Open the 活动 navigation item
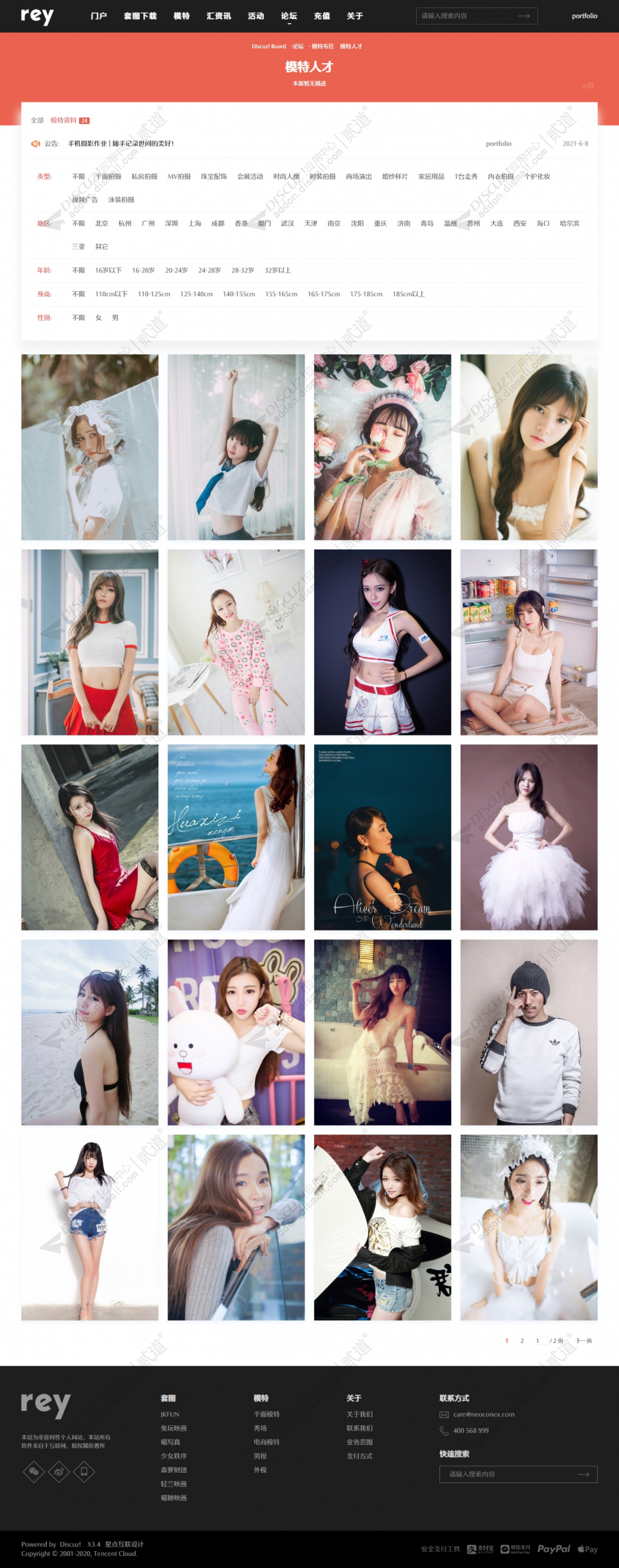The height and width of the screenshot is (1568, 619). (256, 16)
